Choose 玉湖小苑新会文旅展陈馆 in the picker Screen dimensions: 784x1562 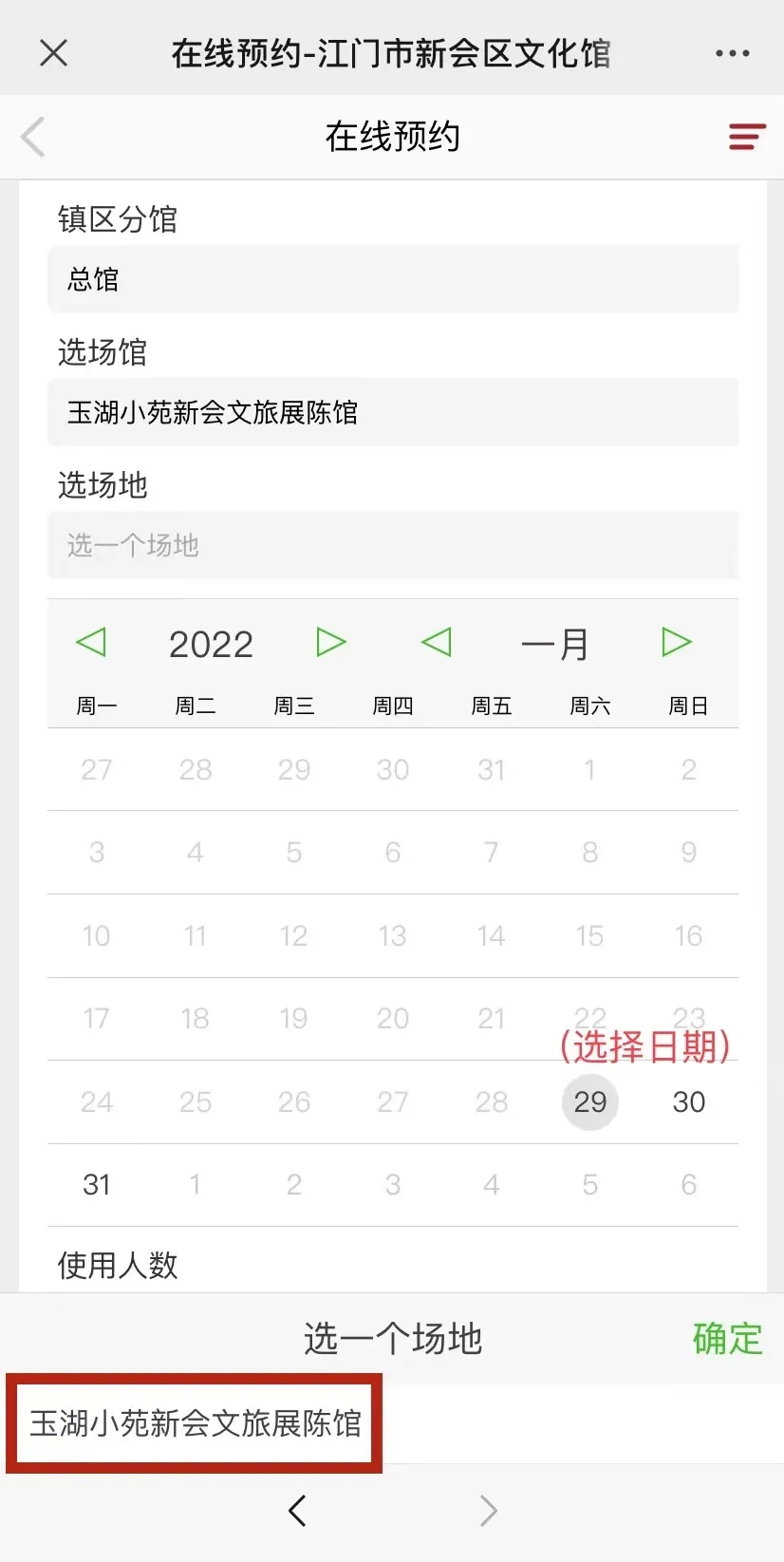(196, 1423)
